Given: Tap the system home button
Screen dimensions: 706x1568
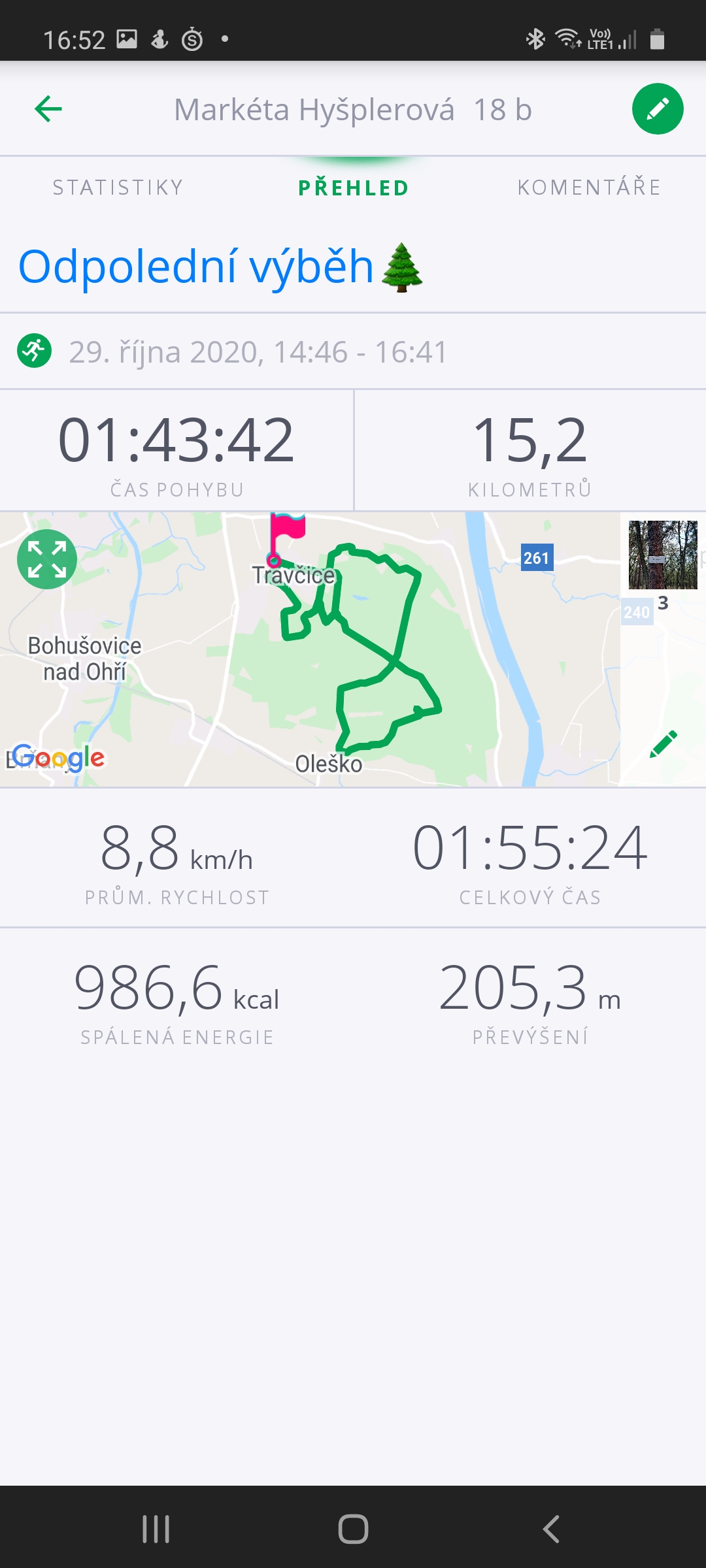Looking at the screenshot, I should [353, 1529].
